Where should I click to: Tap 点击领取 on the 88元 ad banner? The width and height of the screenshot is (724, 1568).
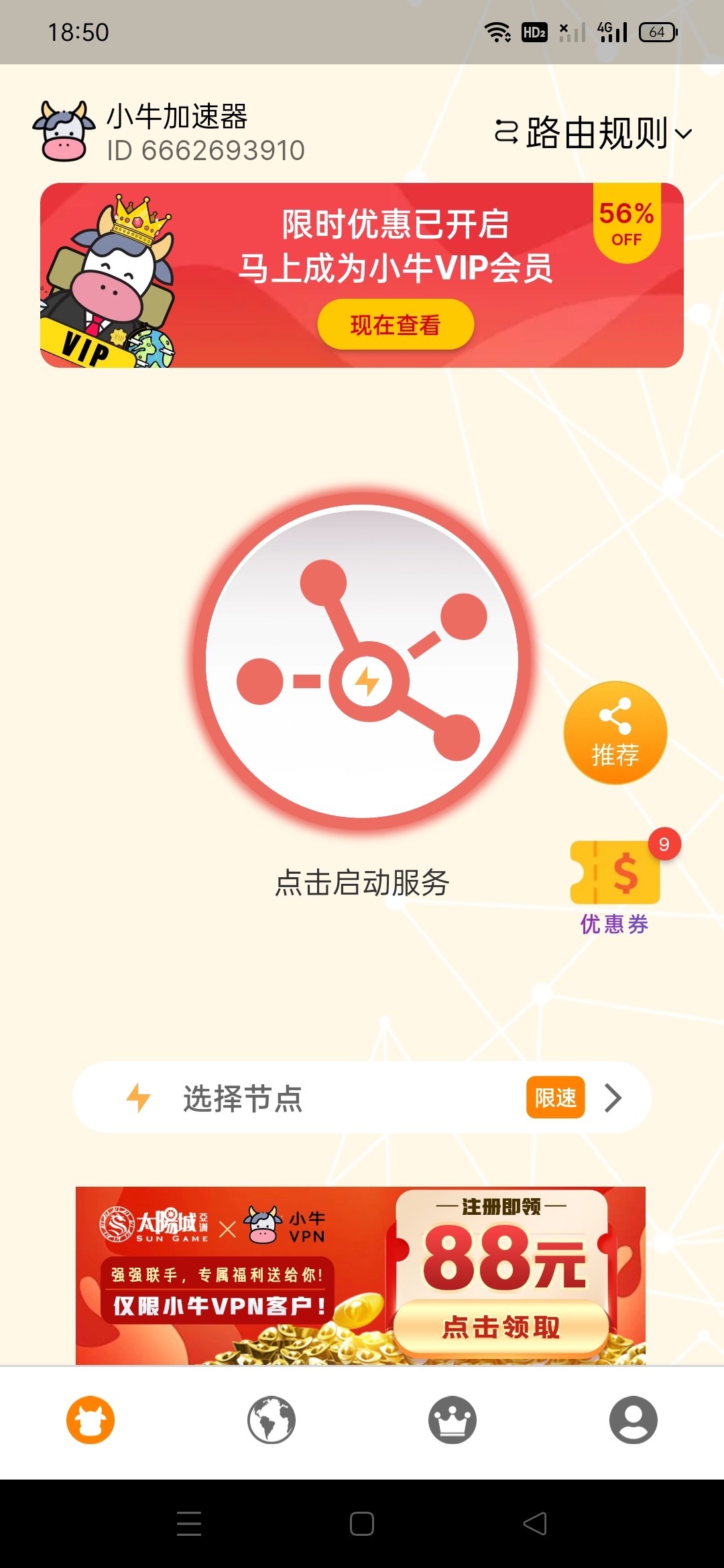click(501, 1327)
